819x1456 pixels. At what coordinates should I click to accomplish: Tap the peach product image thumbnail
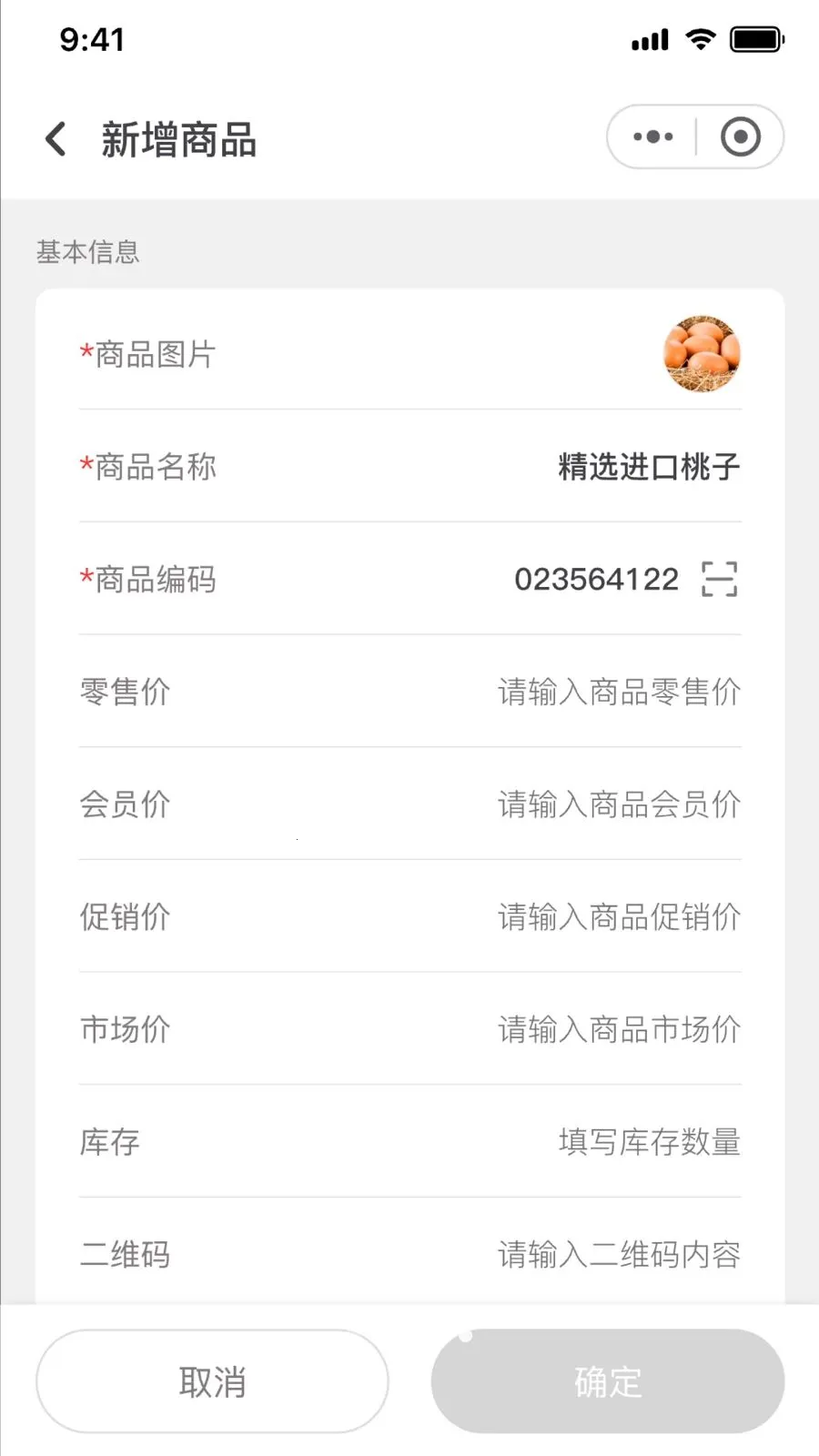point(702,355)
